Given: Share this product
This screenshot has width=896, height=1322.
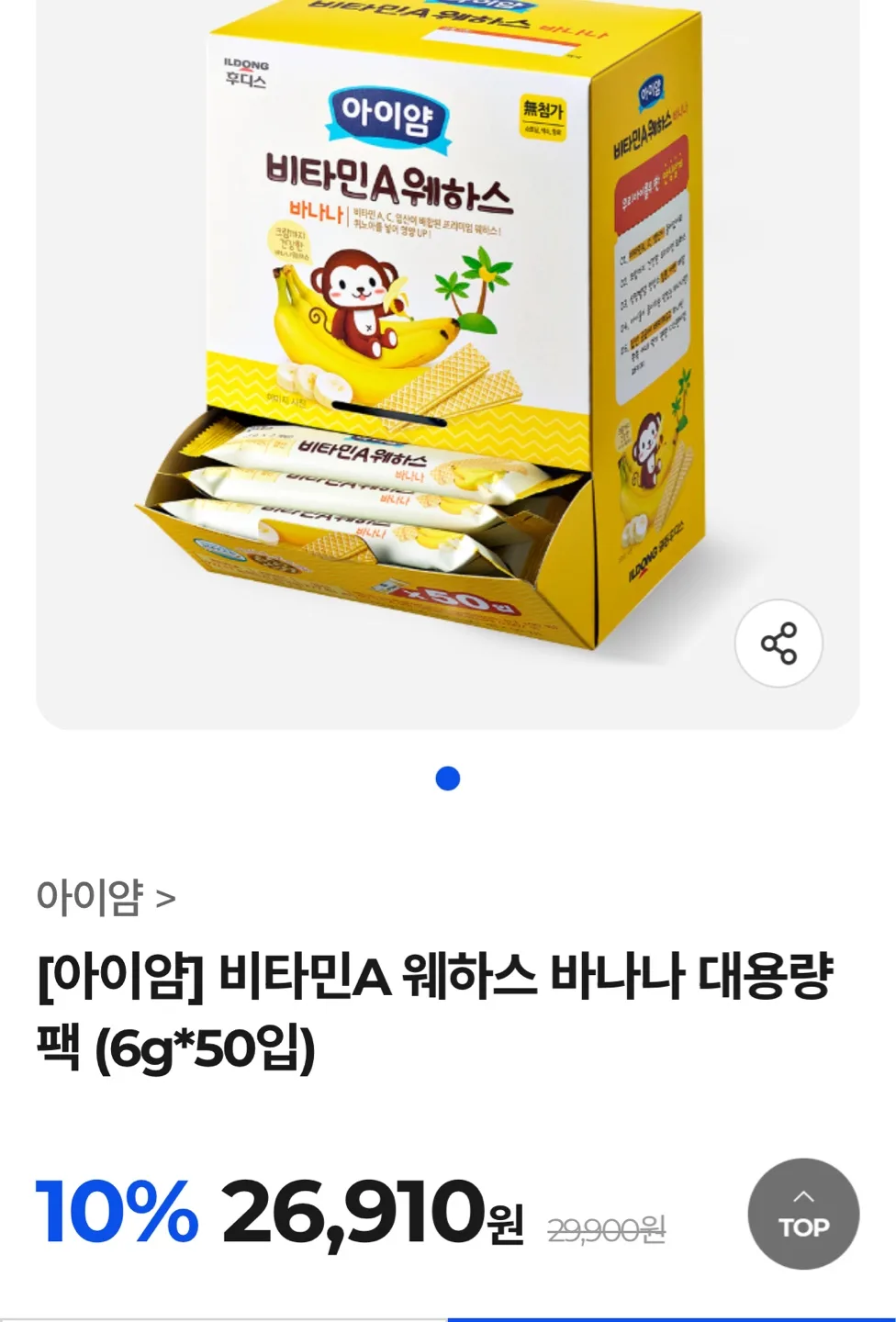Looking at the screenshot, I should [x=778, y=644].
